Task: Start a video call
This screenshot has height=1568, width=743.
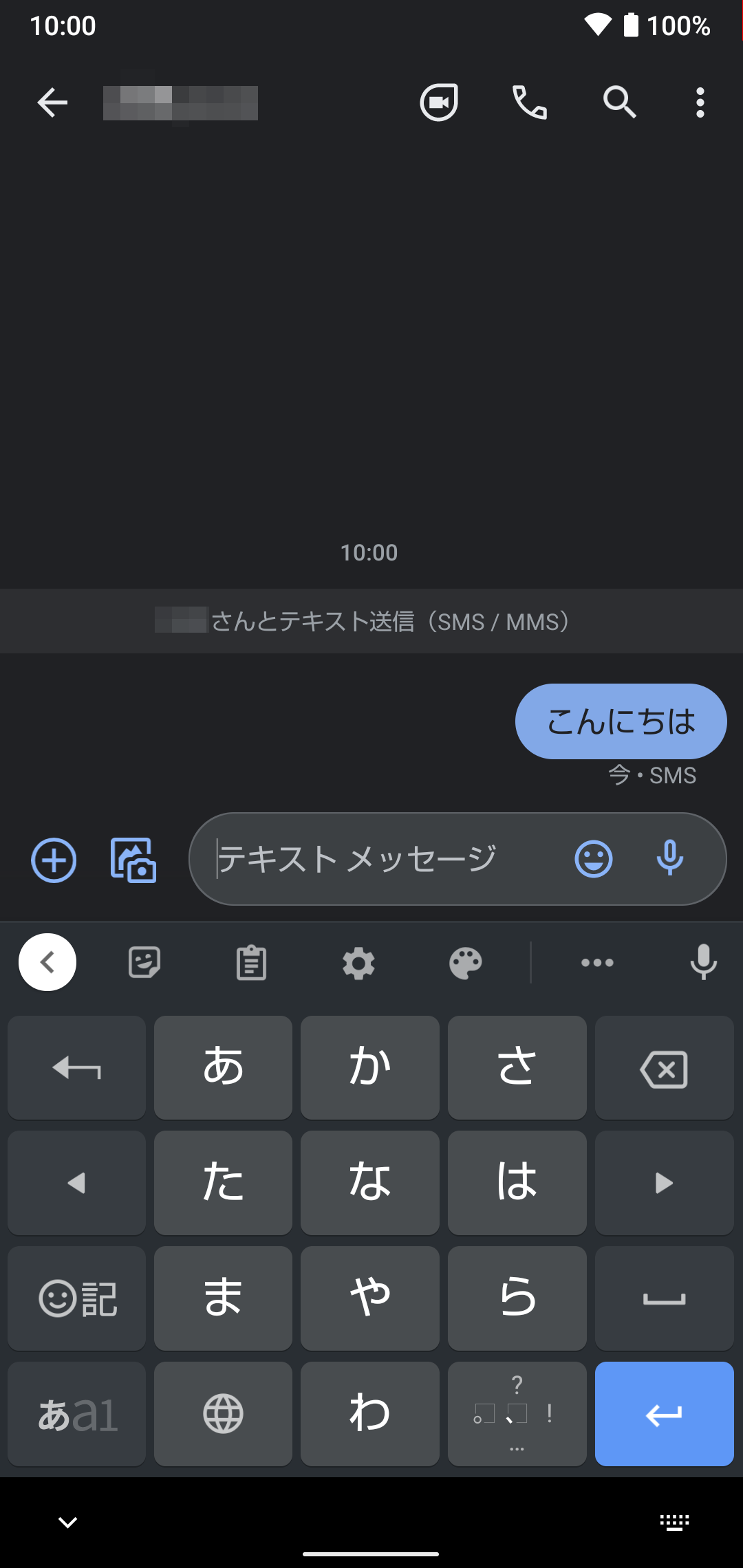Action: click(439, 103)
